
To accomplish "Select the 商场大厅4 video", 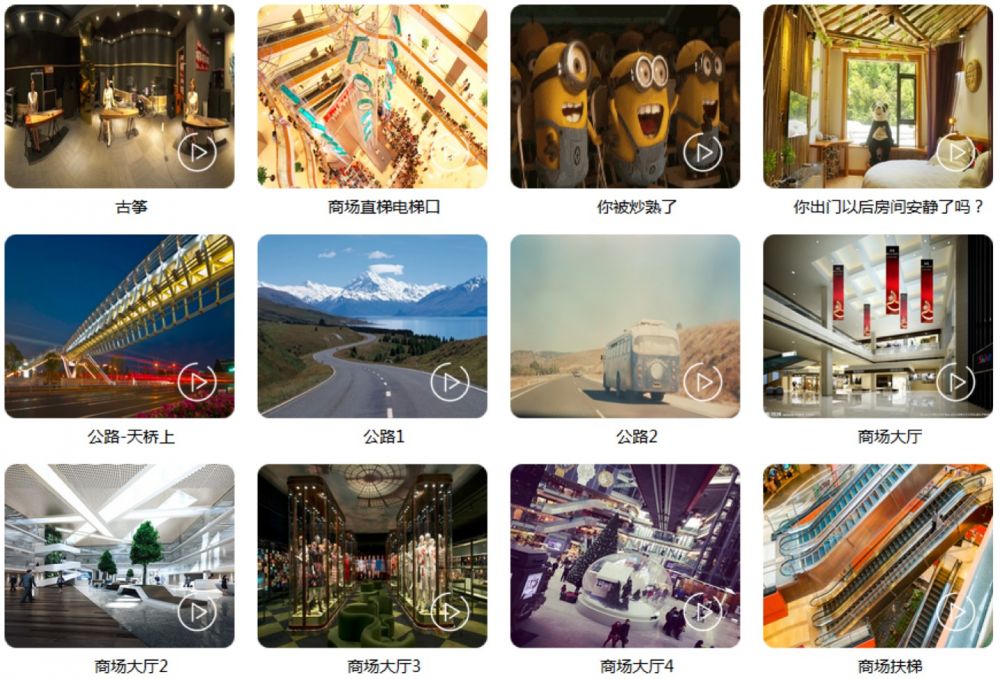I will tap(625, 556).
